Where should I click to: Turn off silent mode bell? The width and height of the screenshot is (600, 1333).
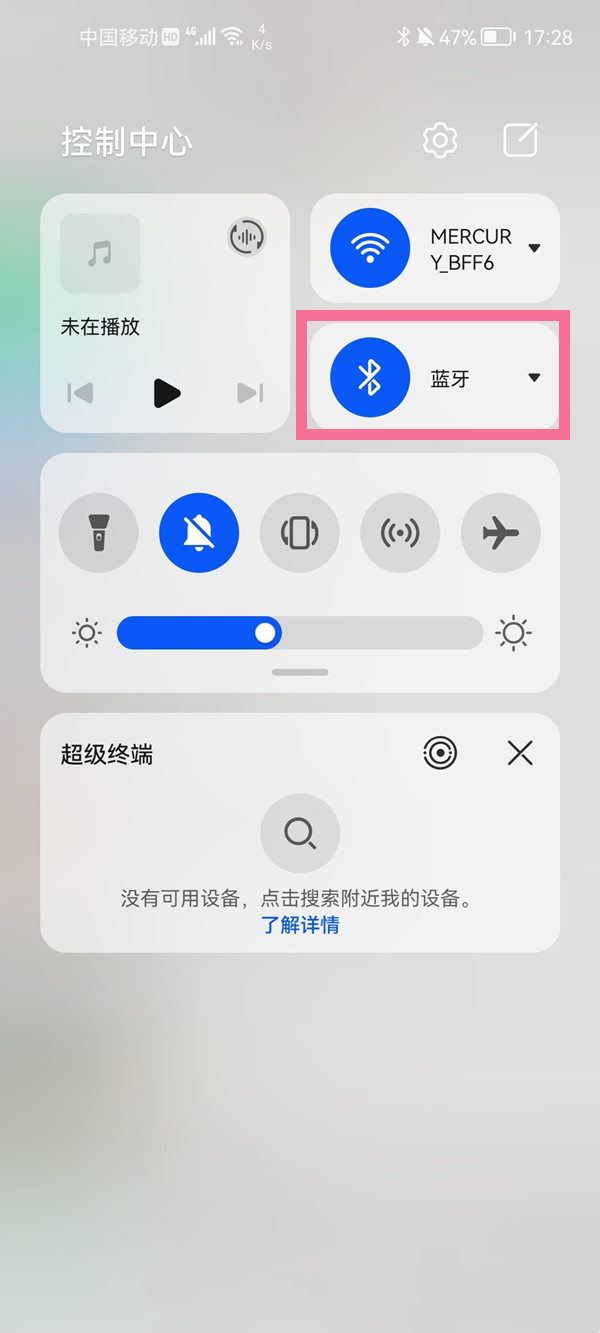(x=199, y=533)
